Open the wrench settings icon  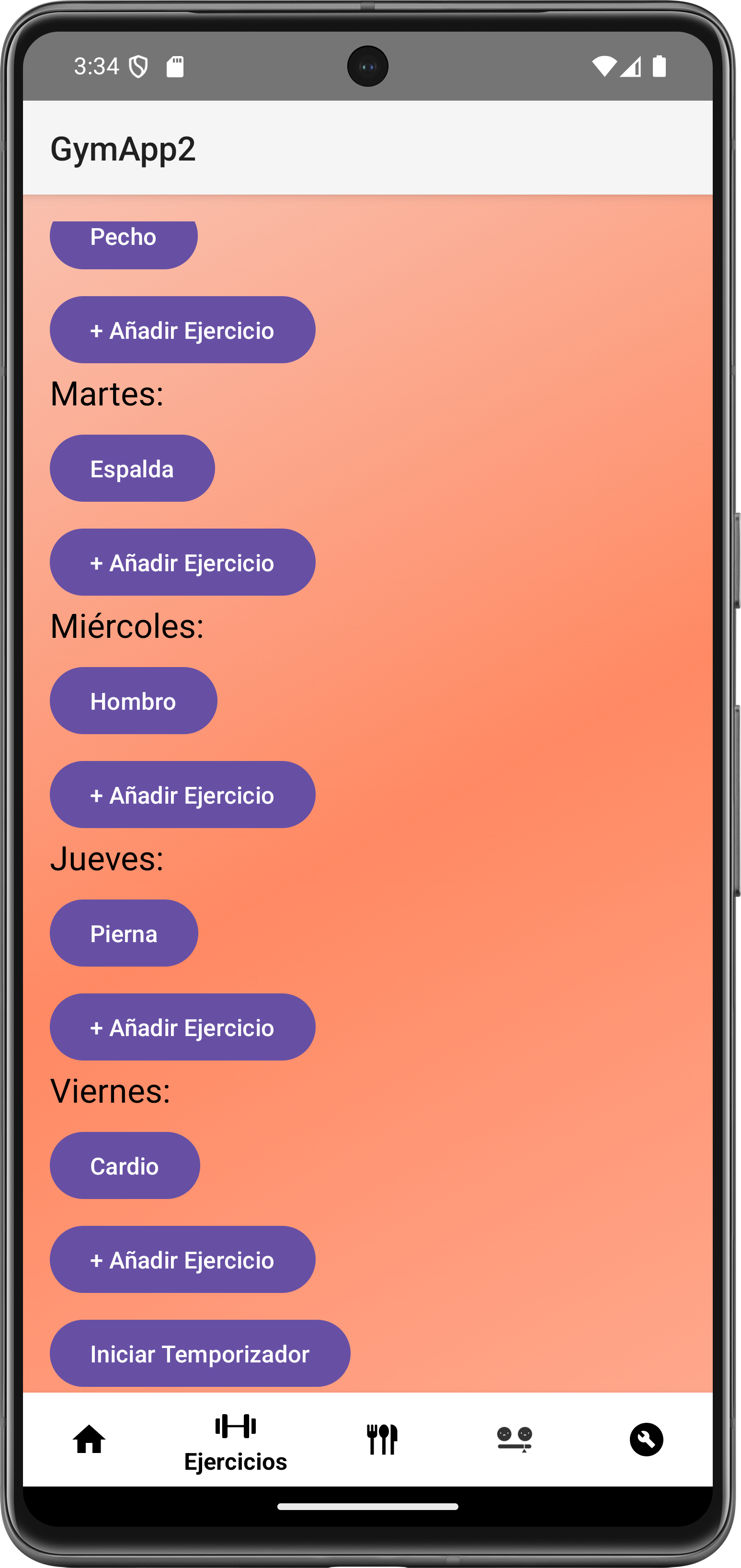[647, 1439]
